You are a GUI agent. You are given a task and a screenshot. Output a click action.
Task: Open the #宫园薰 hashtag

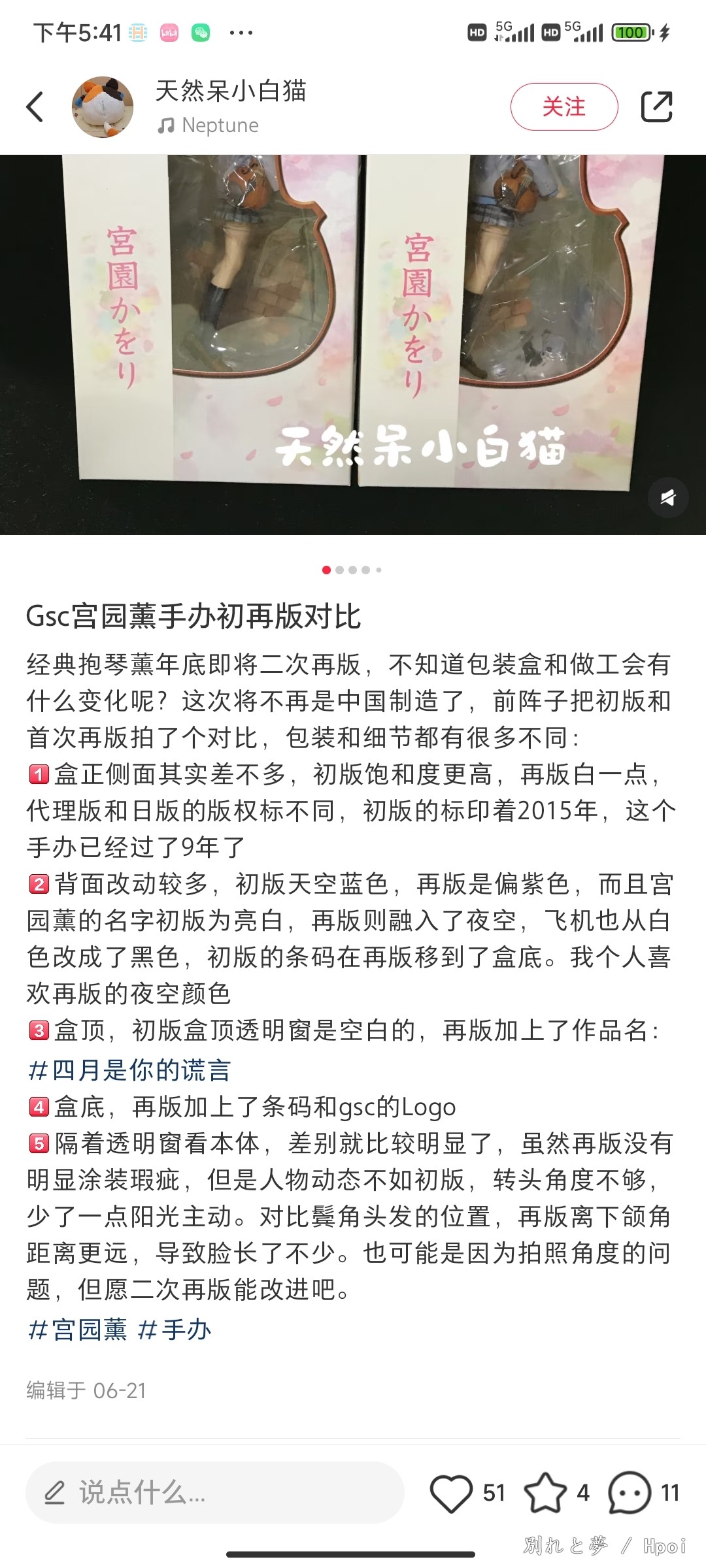[77, 1330]
